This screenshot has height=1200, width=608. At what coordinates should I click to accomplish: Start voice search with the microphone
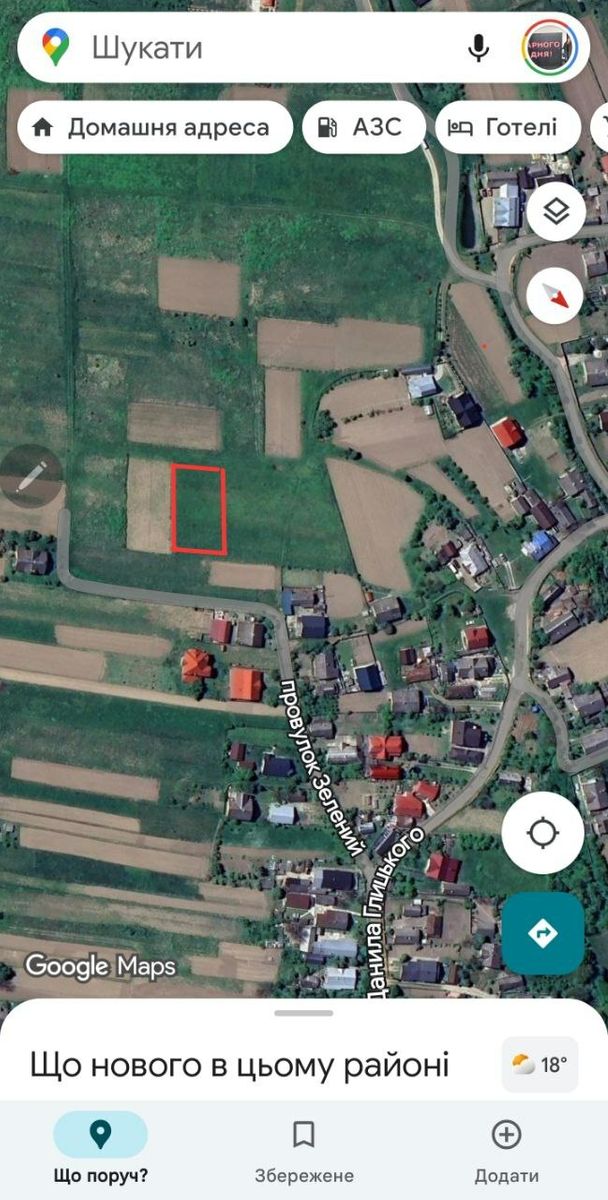click(480, 48)
